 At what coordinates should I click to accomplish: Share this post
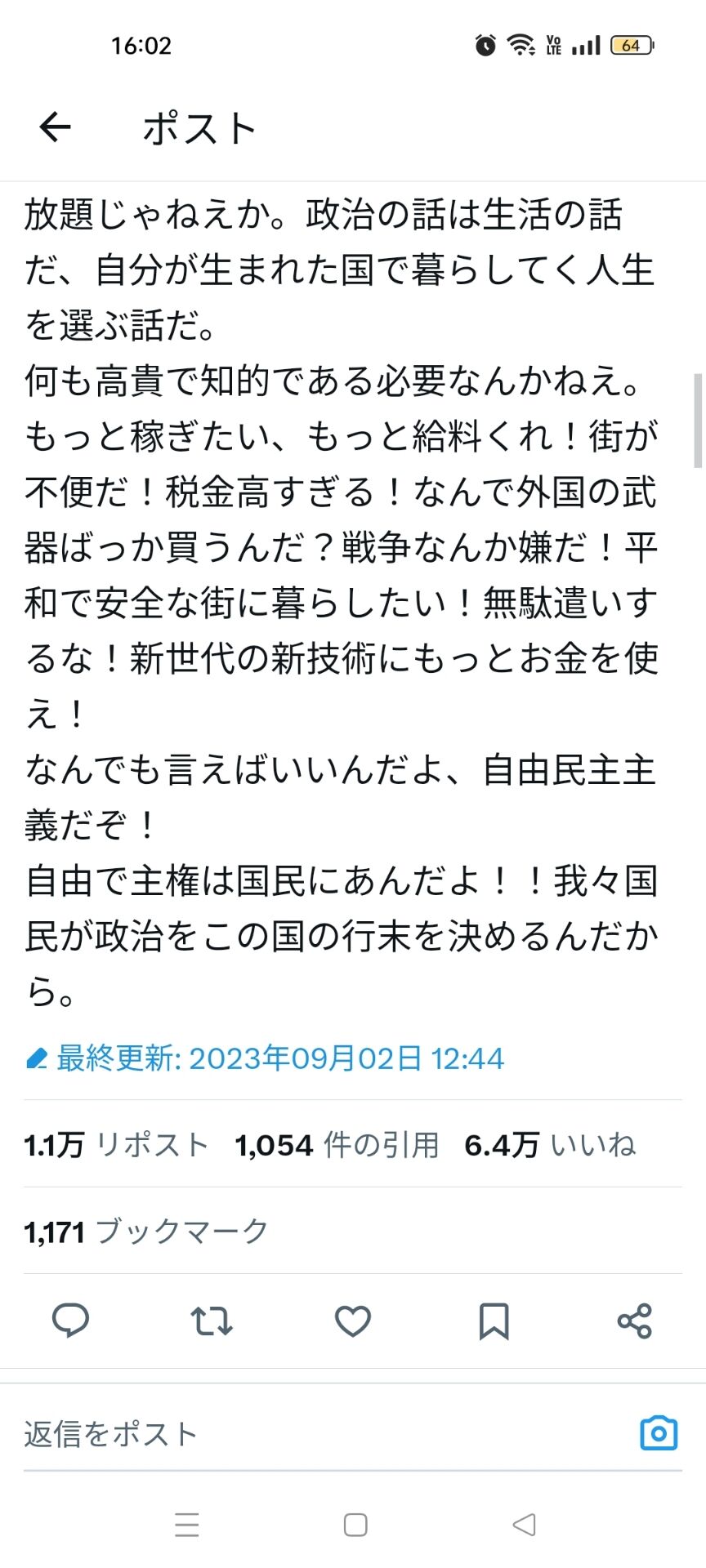[635, 1321]
